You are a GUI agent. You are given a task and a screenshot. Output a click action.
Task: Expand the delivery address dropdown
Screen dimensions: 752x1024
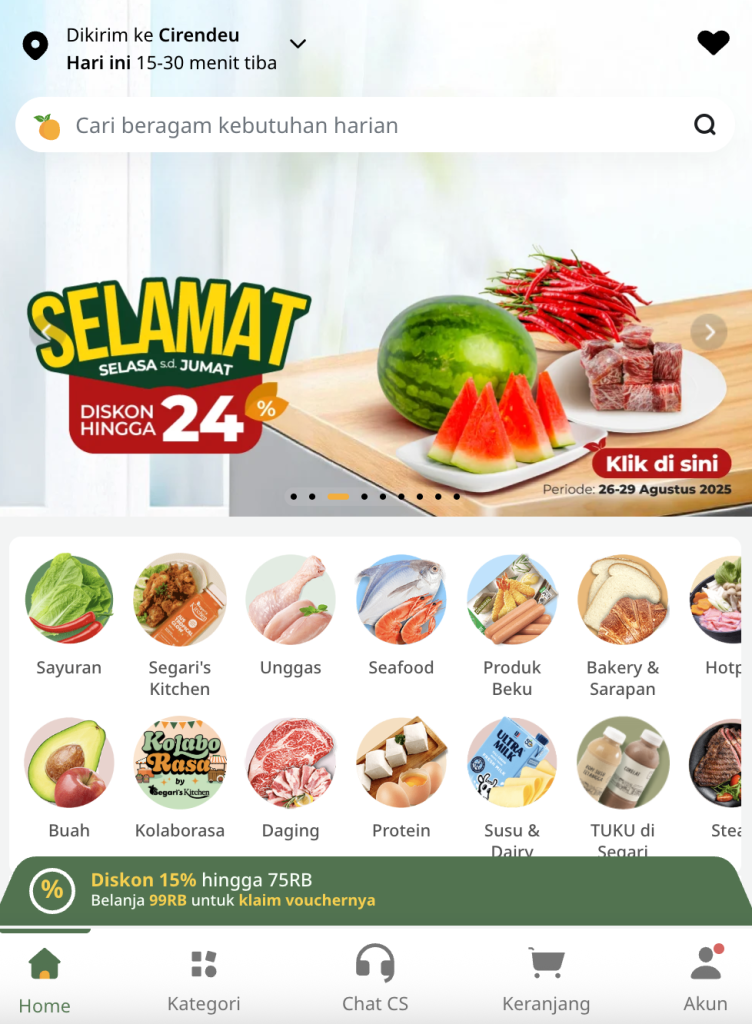[x=298, y=44]
